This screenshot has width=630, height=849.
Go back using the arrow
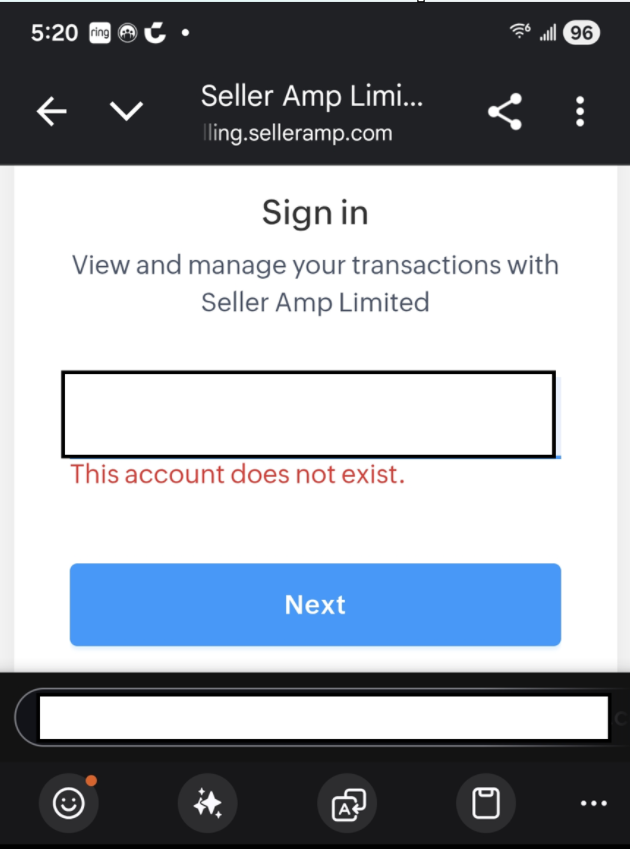point(52,112)
